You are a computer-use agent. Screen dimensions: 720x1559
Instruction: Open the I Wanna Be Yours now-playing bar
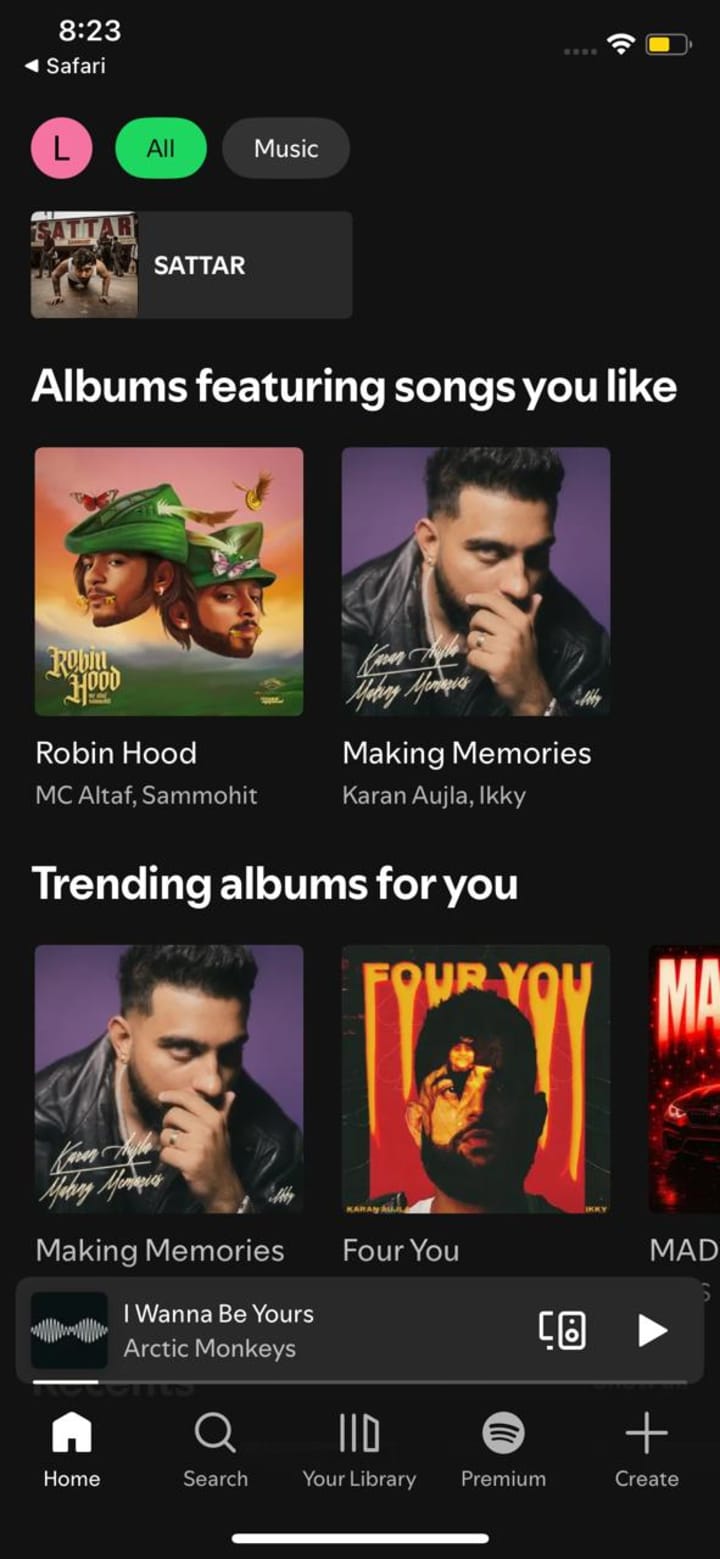[300, 1330]
